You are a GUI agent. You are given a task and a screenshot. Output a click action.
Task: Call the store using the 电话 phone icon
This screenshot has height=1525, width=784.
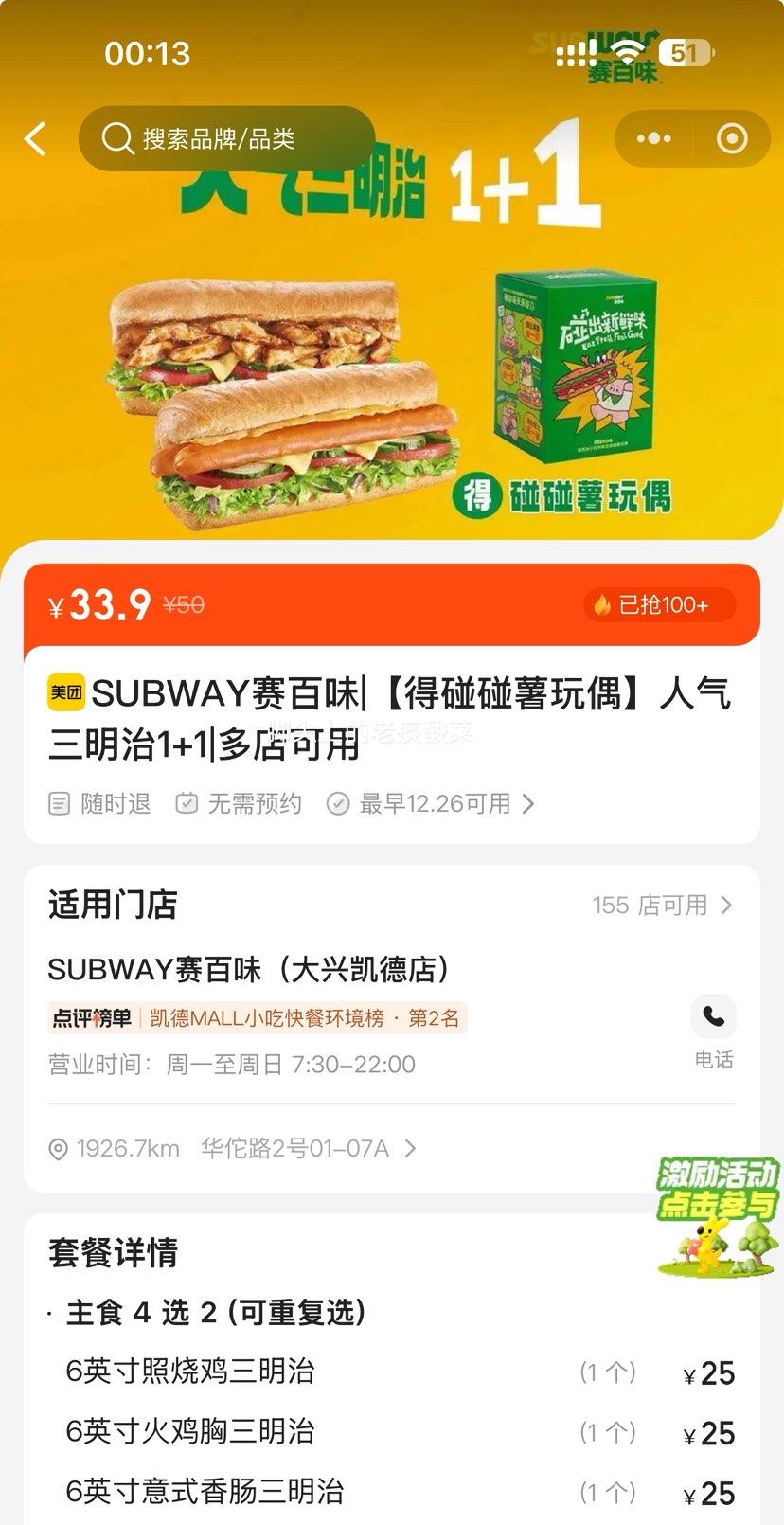click(713, 1015)
